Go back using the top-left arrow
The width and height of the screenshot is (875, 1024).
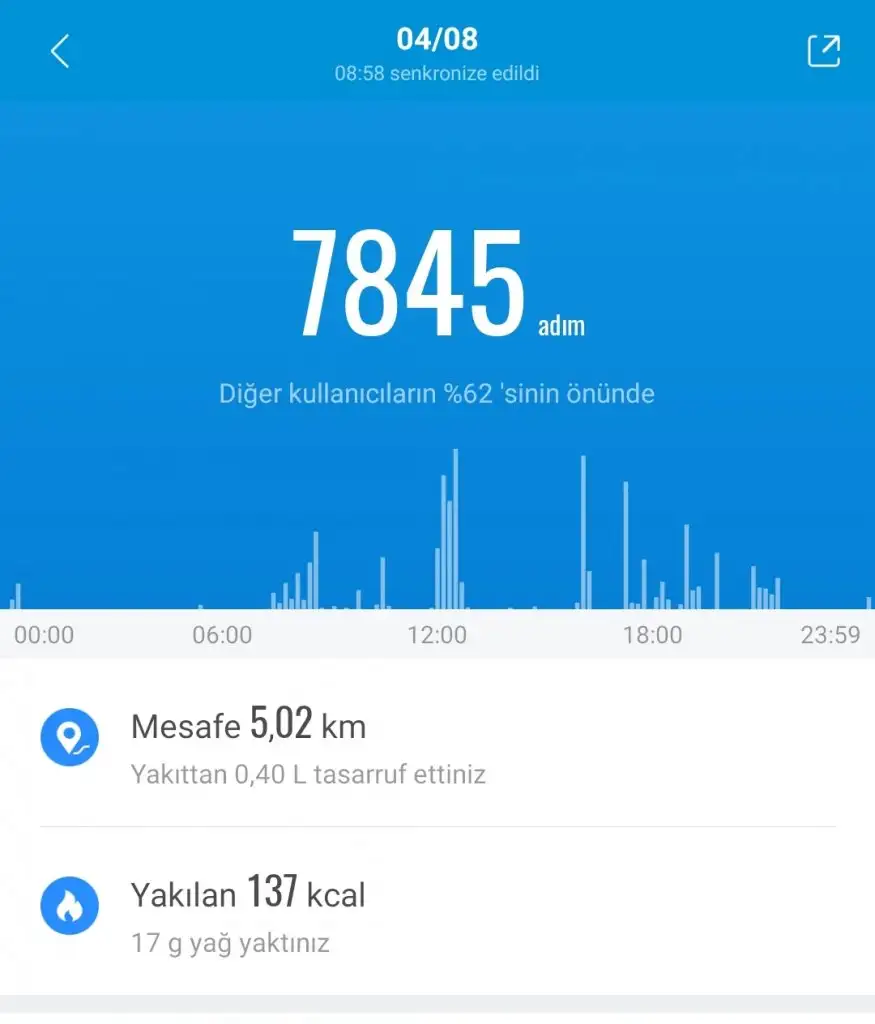60,51
